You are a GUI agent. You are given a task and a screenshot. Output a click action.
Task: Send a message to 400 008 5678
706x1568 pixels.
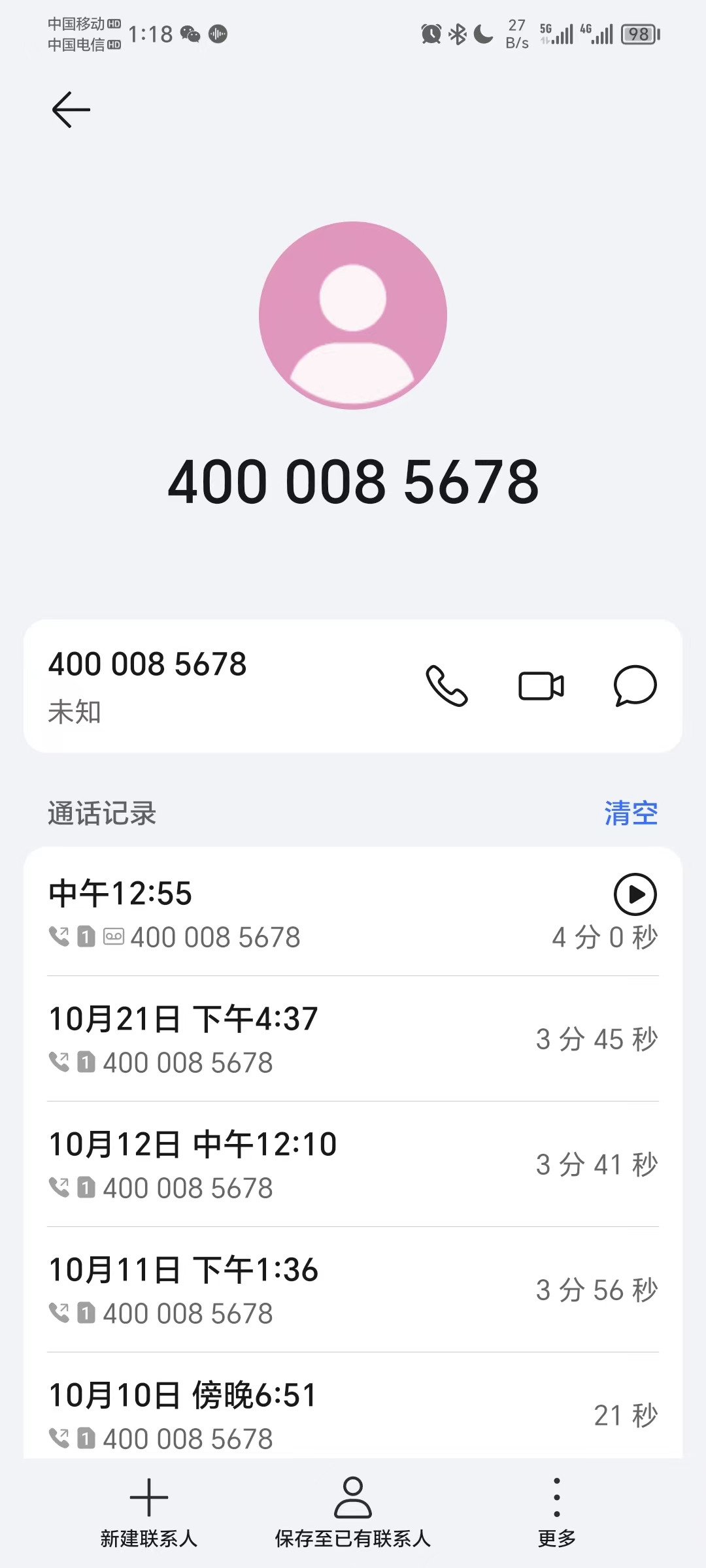point(635,686)
